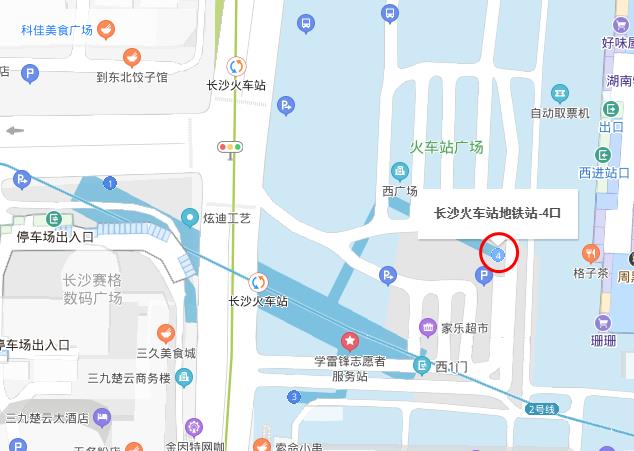The image size is (634, 451).
Task: Tap the 到东北饺子馆 restaurant marker
Action: pyautogui.click(x=131, y=57)
